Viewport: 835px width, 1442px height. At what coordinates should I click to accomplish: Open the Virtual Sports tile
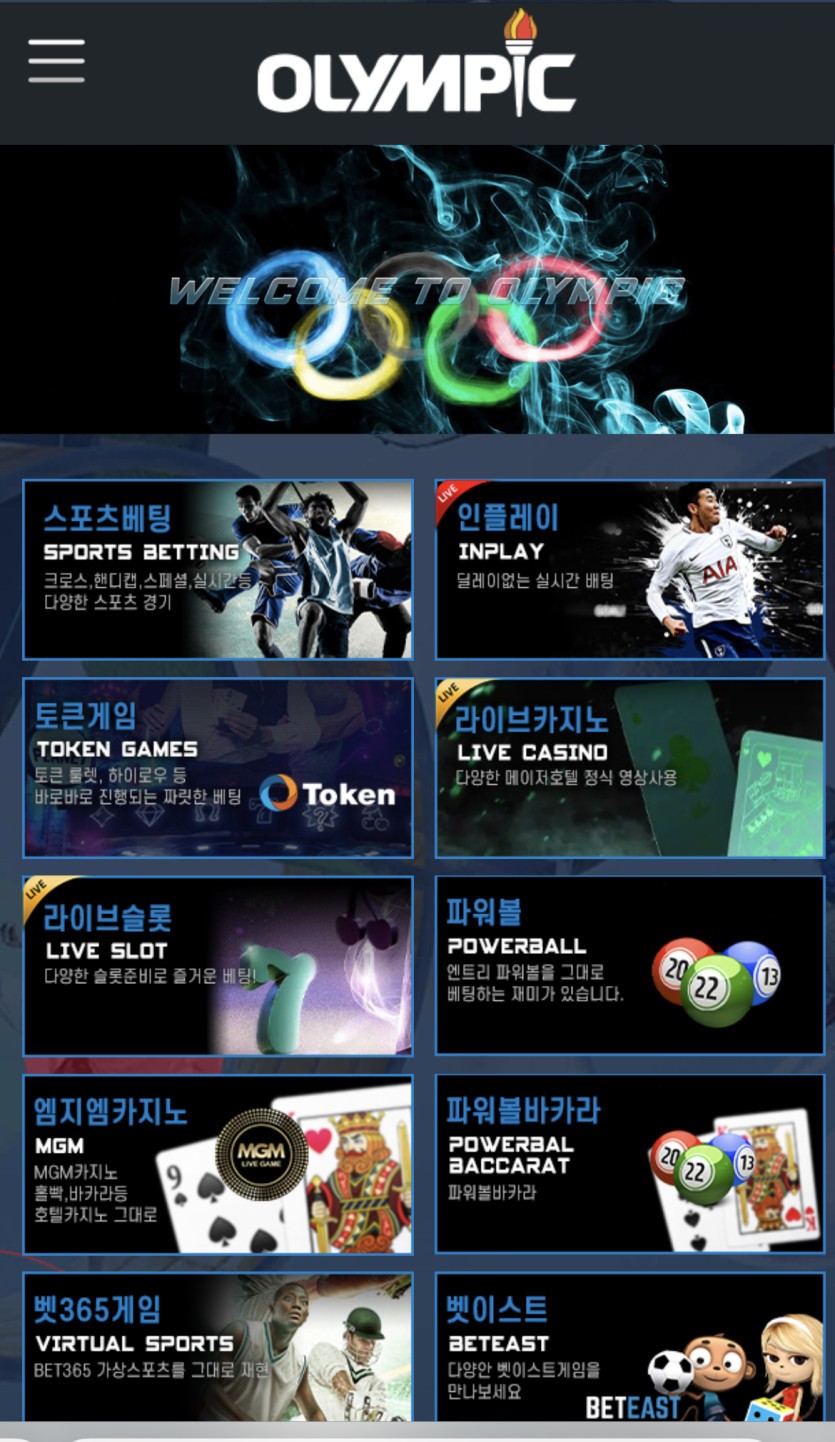(x=218, y=1346)
